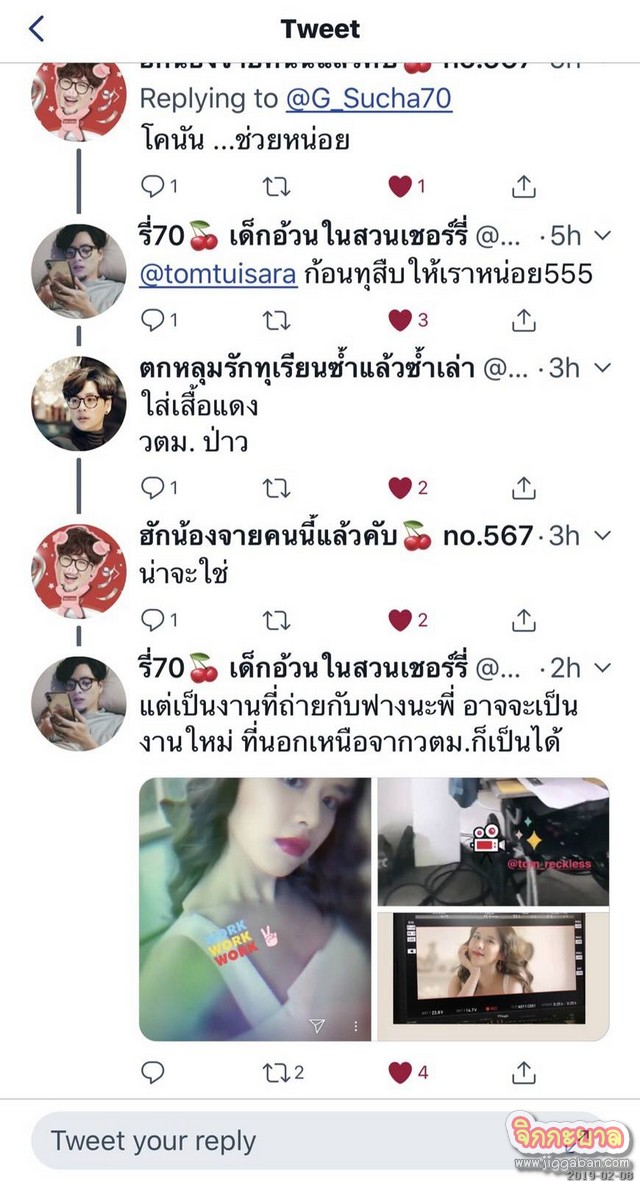Reply to the ใส่เสื้อแดง tweet
Screen dimensions: 640x1181
(153, 487)
